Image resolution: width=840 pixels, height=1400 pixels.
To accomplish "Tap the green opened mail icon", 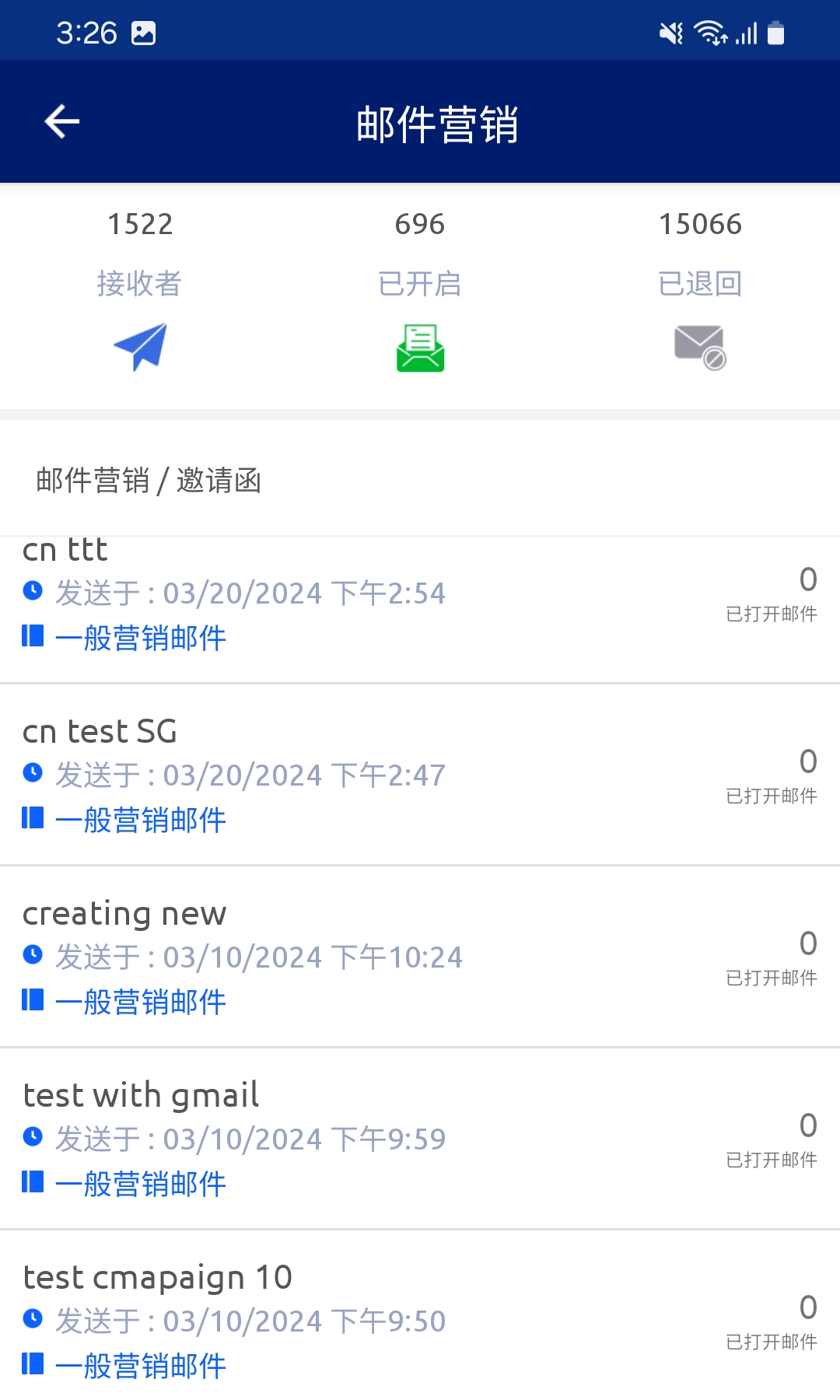I will coord(420,348).
